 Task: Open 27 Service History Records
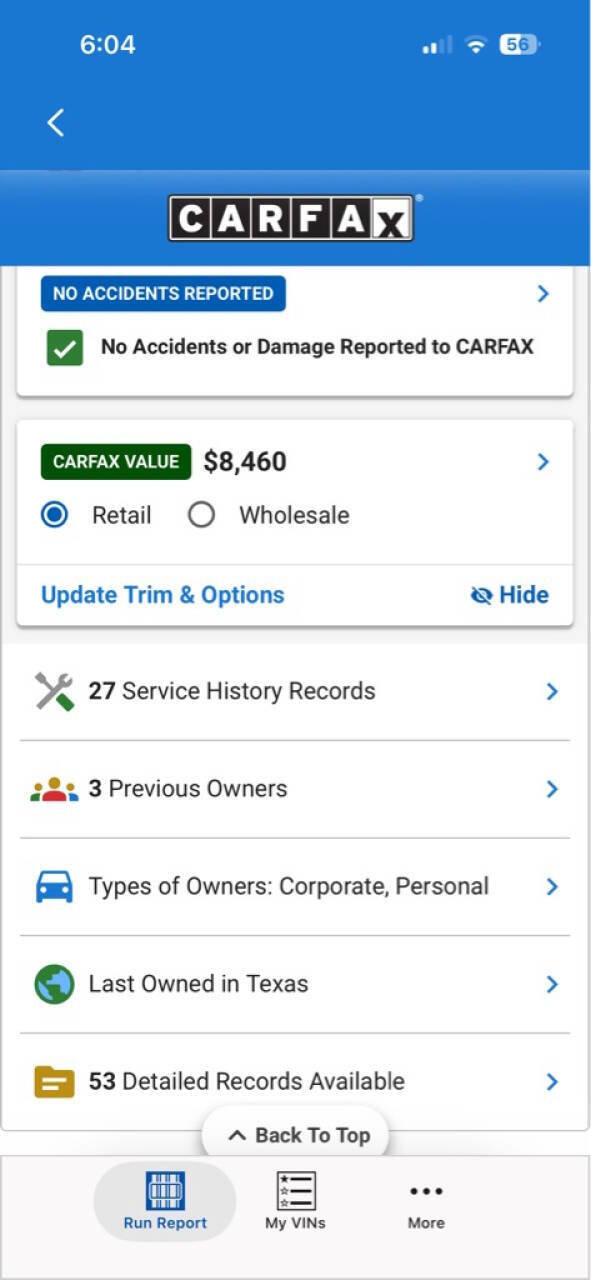point(295,691)
